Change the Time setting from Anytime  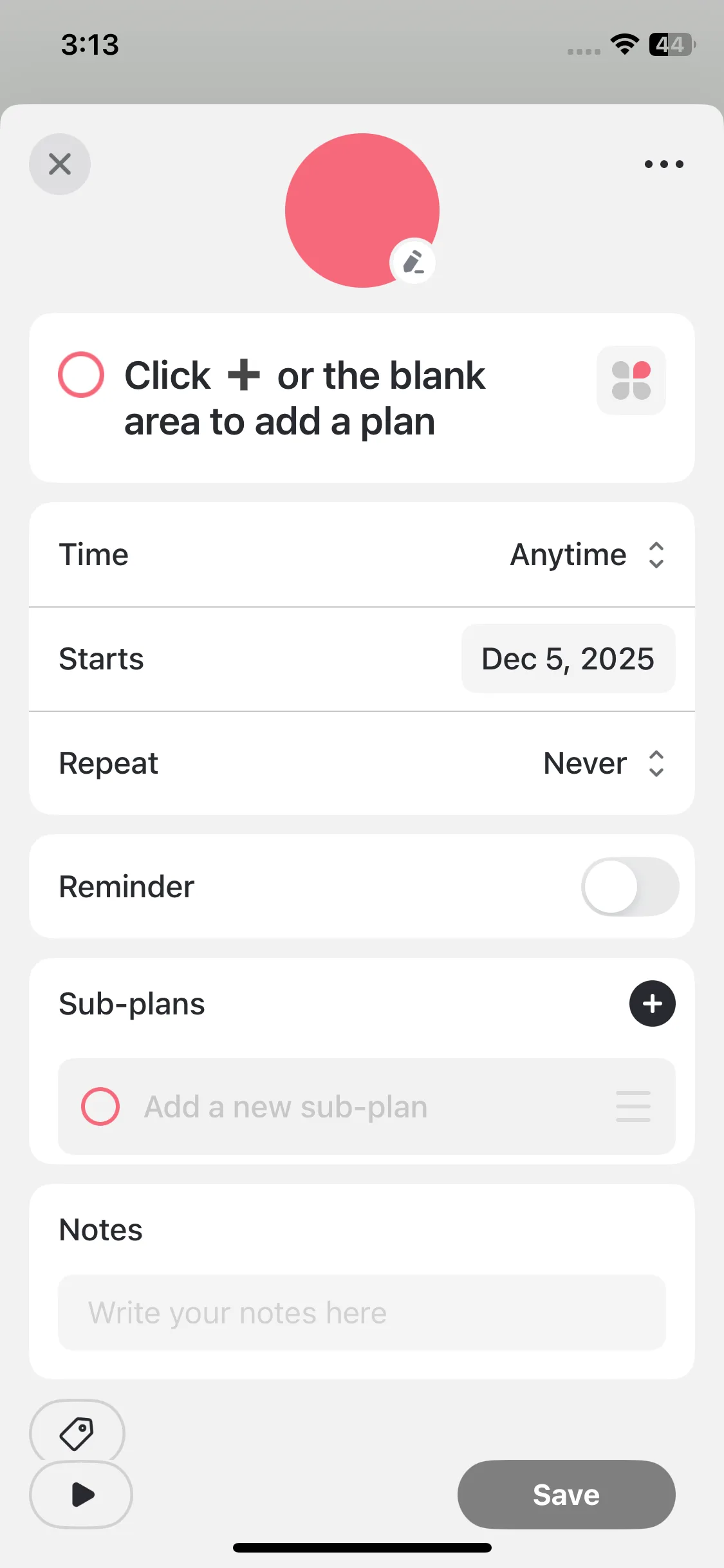tap(586, 555)
